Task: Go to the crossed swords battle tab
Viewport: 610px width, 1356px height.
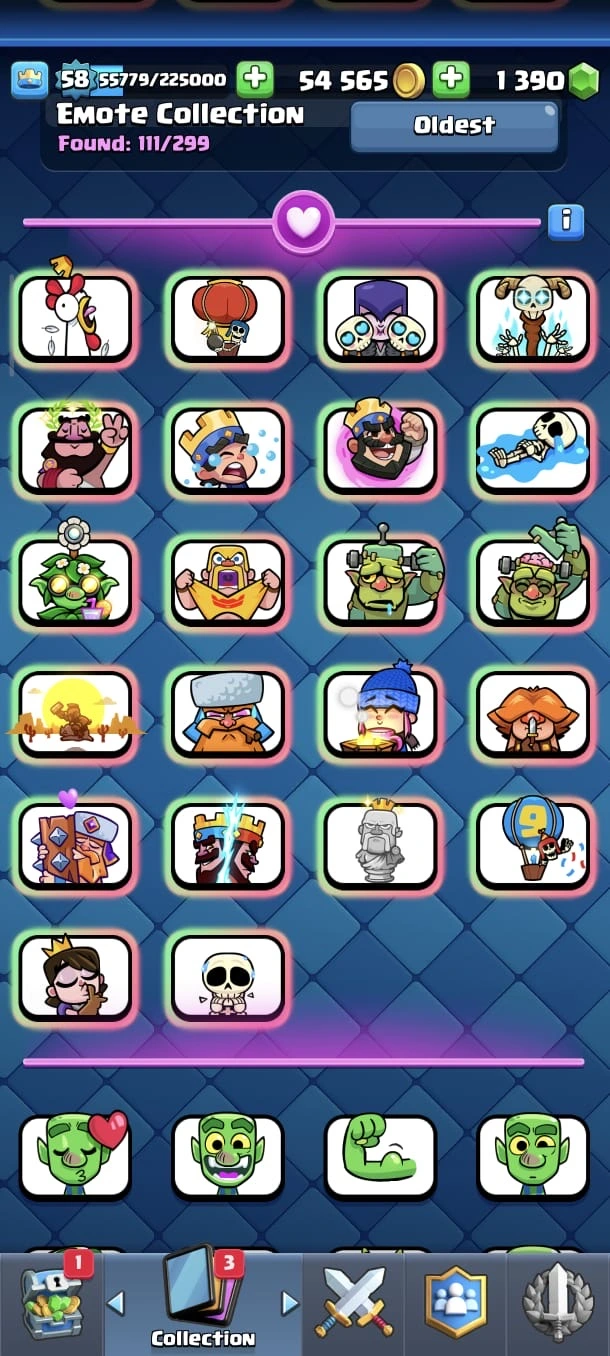Action: 354,1302
